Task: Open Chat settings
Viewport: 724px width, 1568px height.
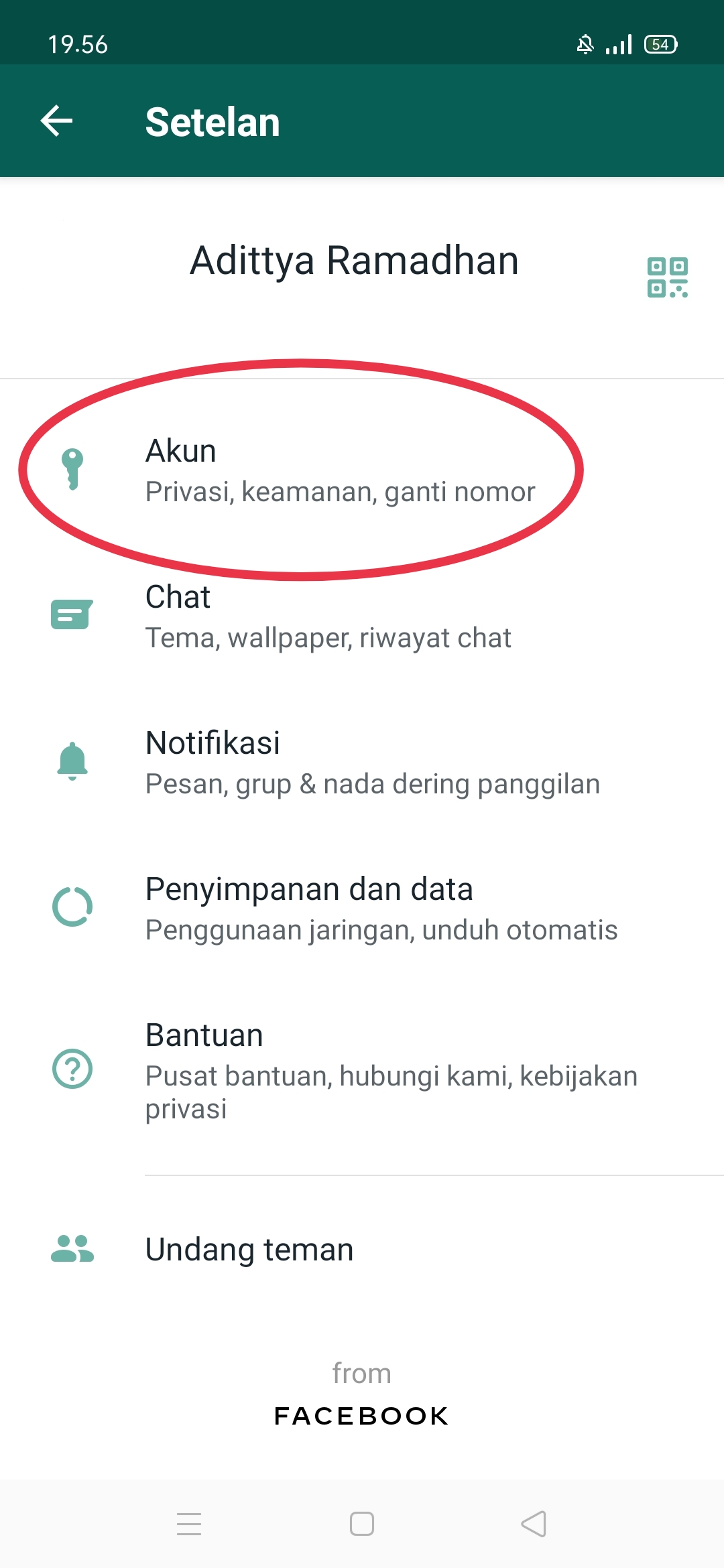Action: (x=362, y=616)
